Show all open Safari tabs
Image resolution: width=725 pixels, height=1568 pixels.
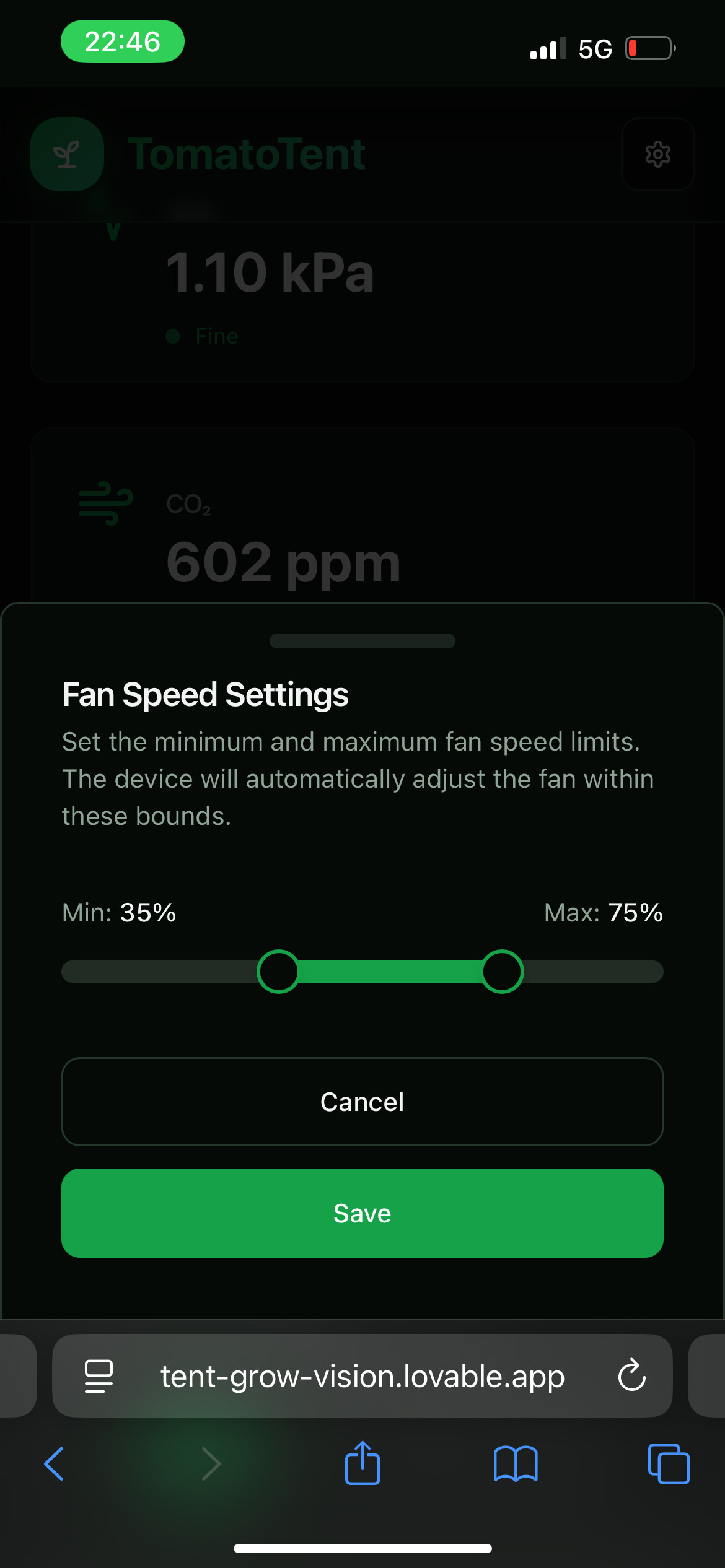668,1464
